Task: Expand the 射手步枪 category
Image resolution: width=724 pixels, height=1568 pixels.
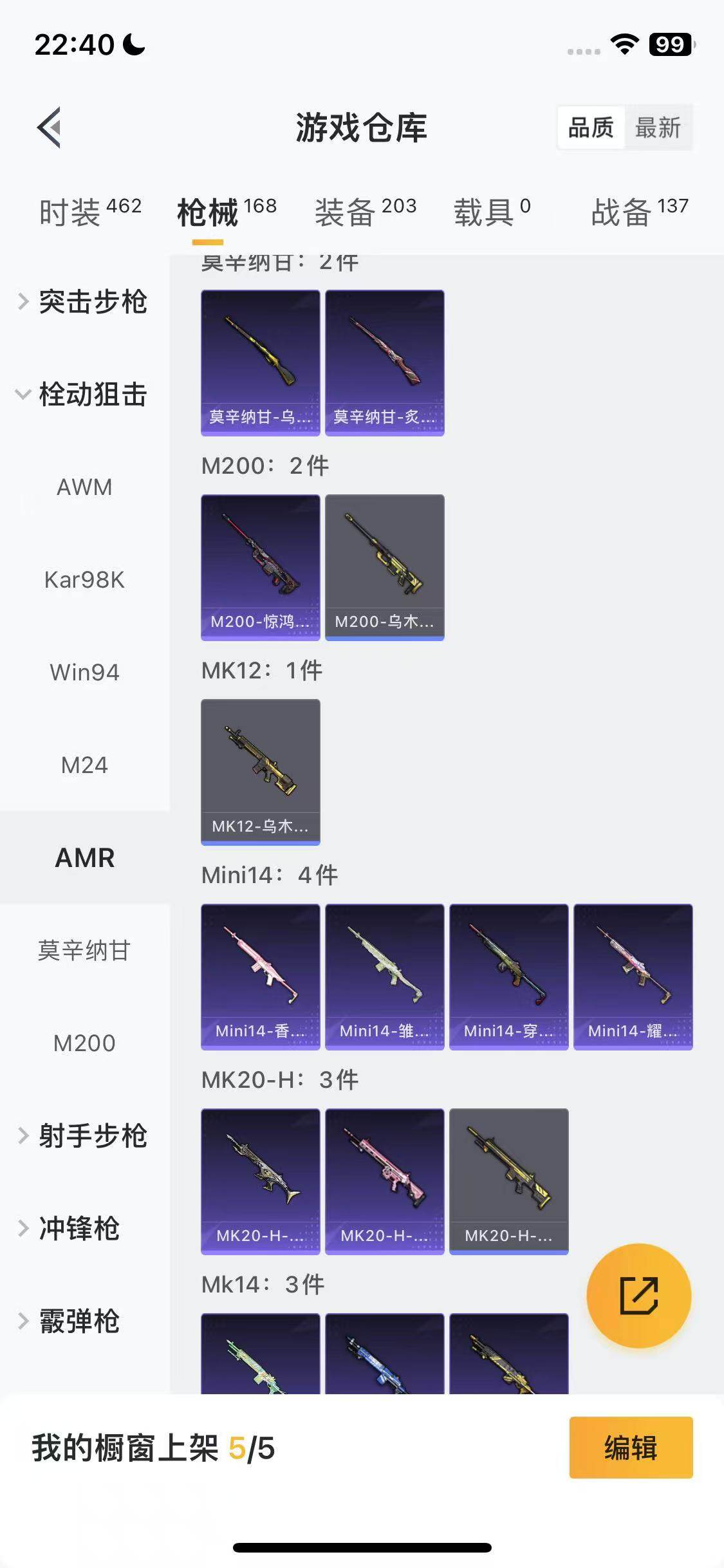Action: 84,1135
